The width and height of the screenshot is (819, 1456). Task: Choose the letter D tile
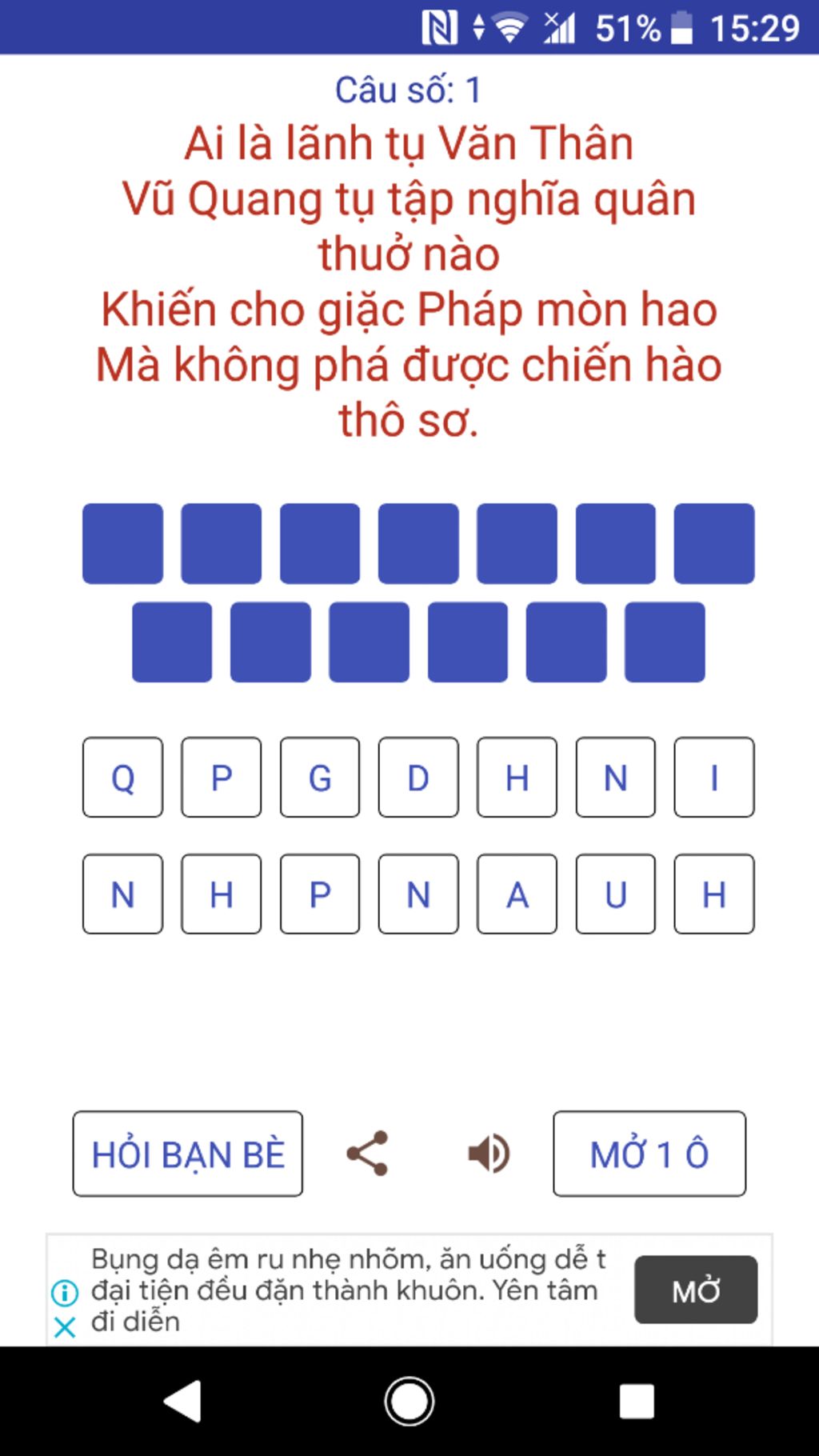point(418,778)
